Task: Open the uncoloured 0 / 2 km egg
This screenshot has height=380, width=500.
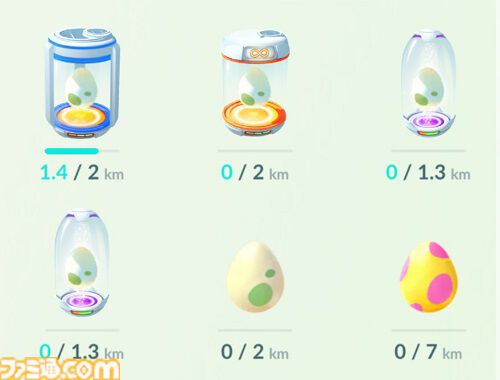Action: (255, 277)
